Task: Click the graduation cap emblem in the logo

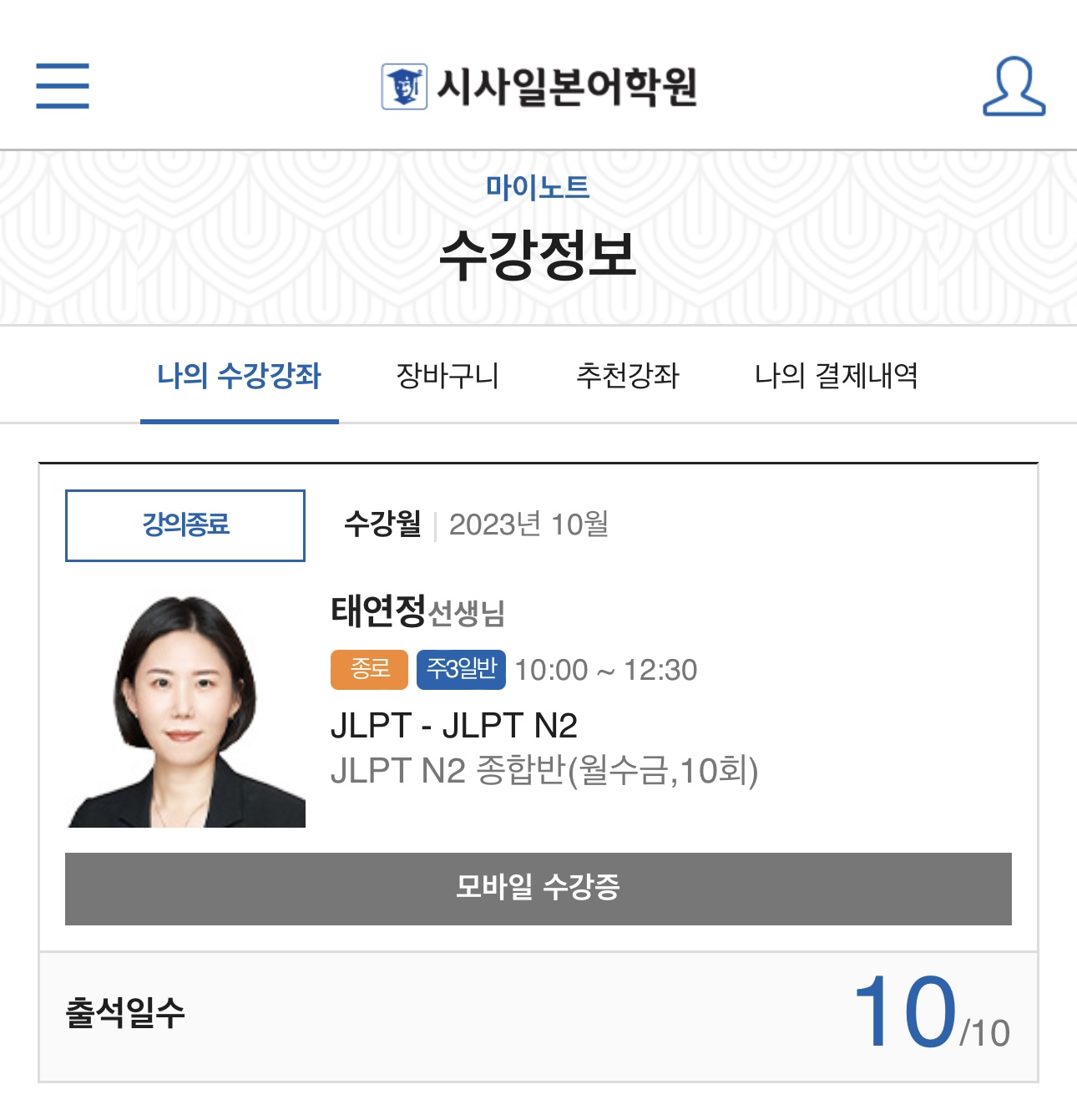Action: click(x=403, y=86)
